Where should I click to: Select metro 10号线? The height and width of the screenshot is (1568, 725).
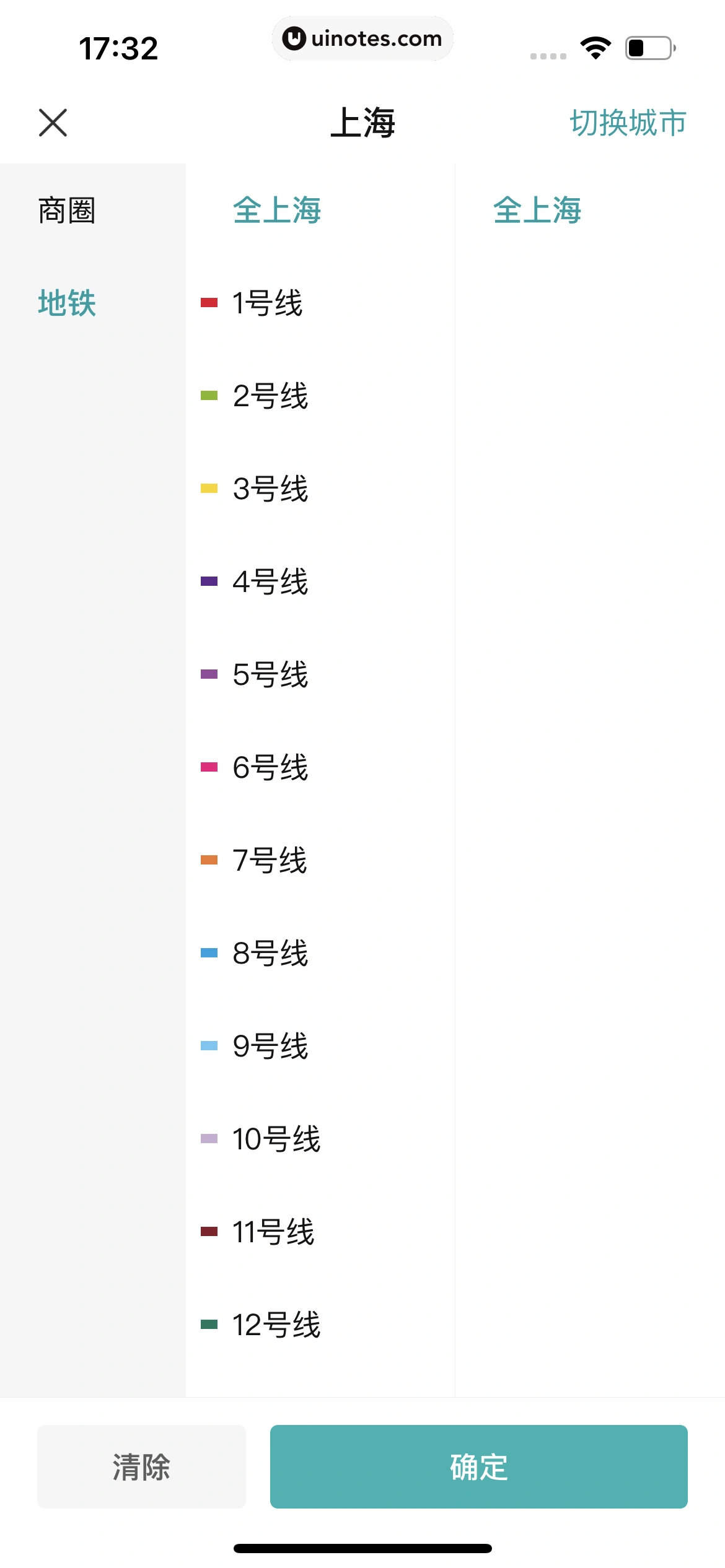[320, 1139]
